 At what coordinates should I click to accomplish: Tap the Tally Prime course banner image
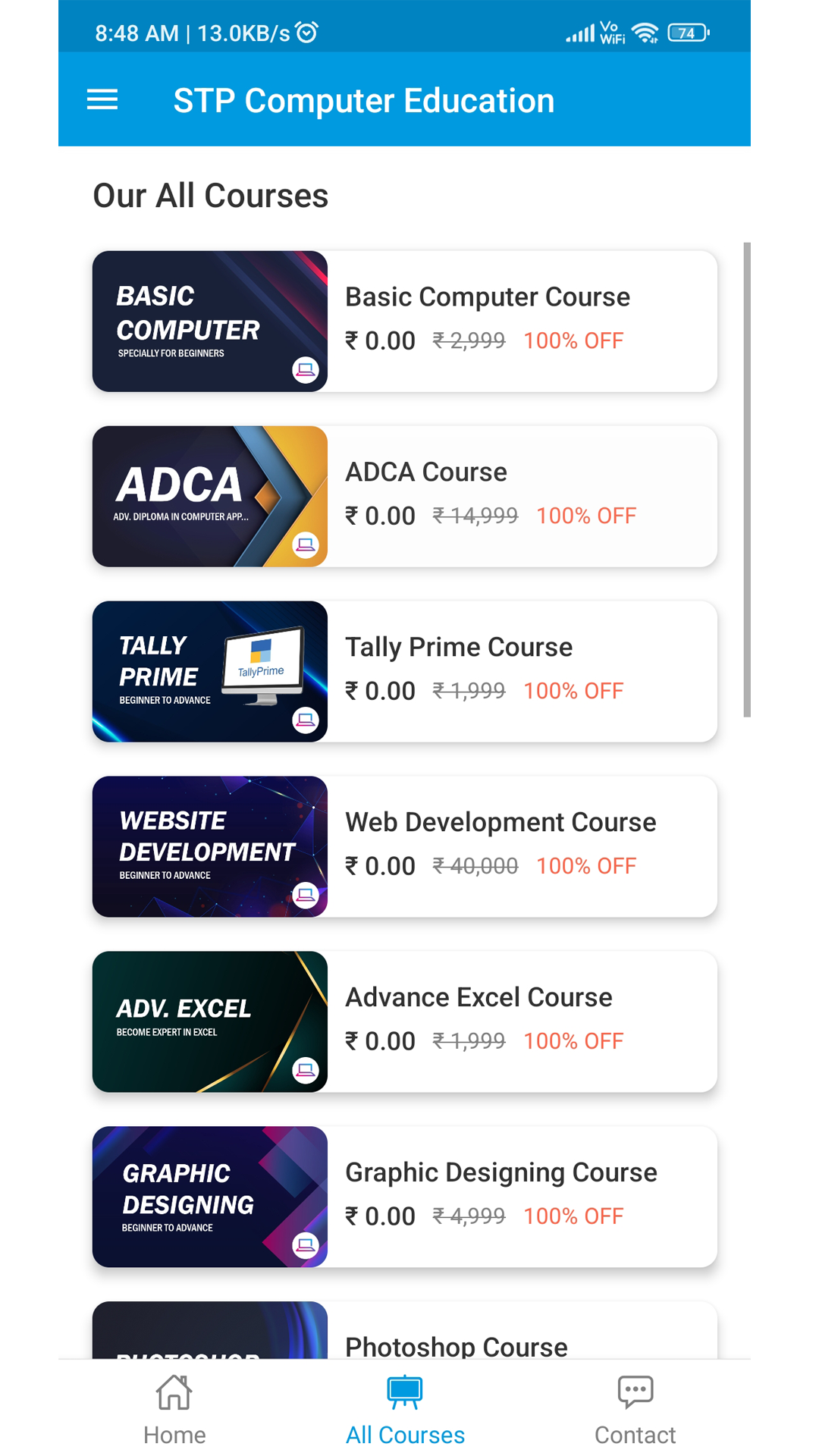209,671
